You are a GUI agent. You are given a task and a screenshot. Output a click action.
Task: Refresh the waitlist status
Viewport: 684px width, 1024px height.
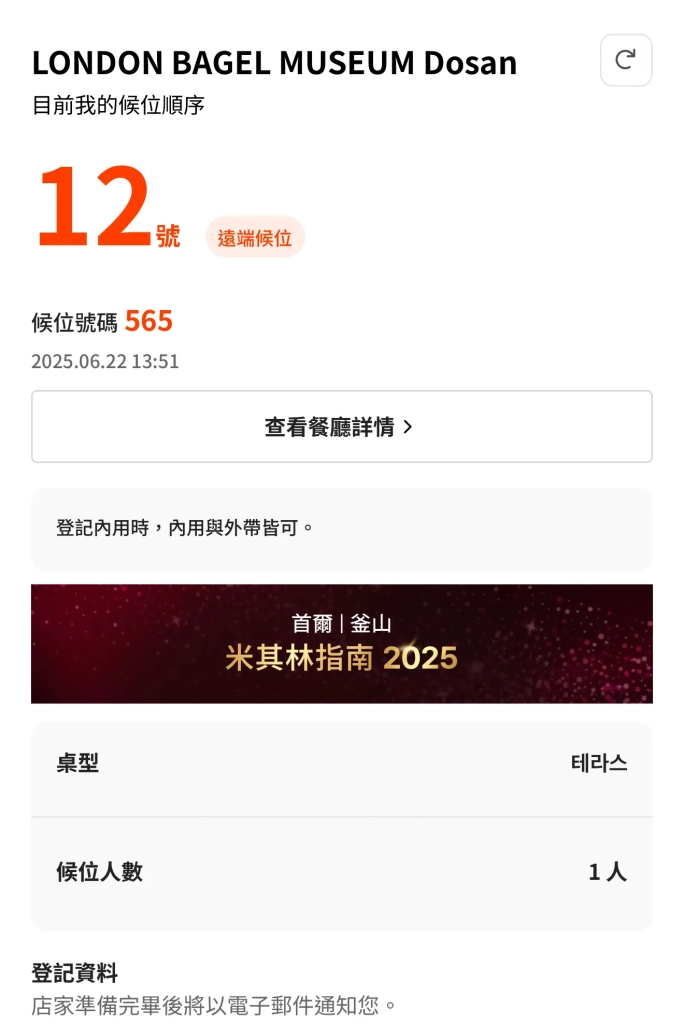[x=626, y=60]
